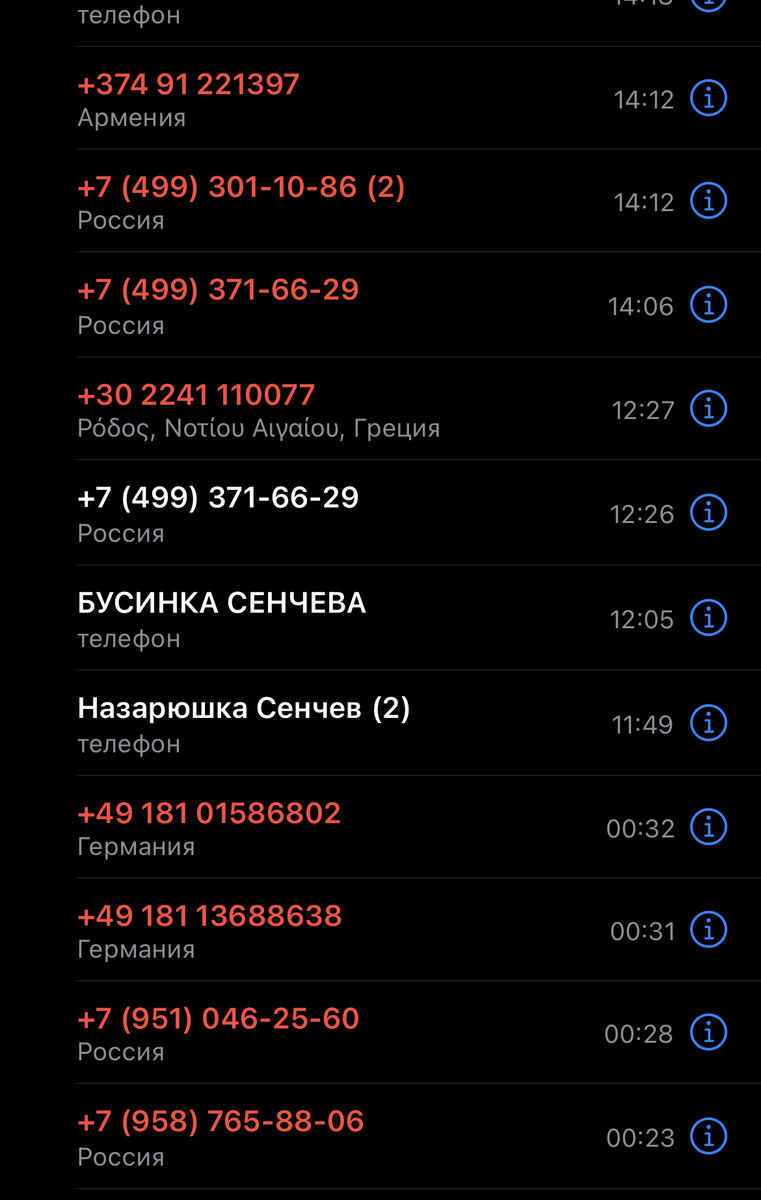Tap info icon for +7 (951) 046-25-60
This screenshot has width=761, height=1200.
click(708, 1033)
